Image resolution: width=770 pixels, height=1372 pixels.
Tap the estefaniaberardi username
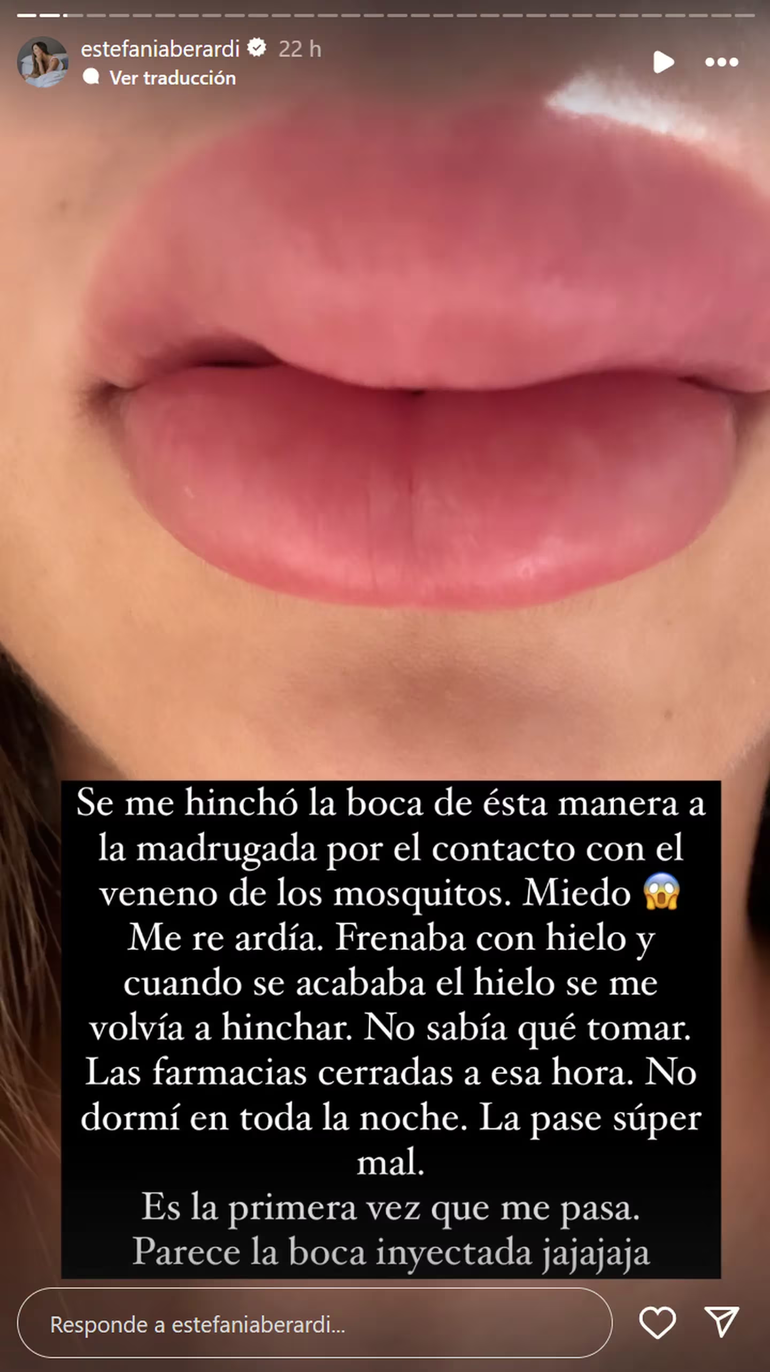click(161, 48)
